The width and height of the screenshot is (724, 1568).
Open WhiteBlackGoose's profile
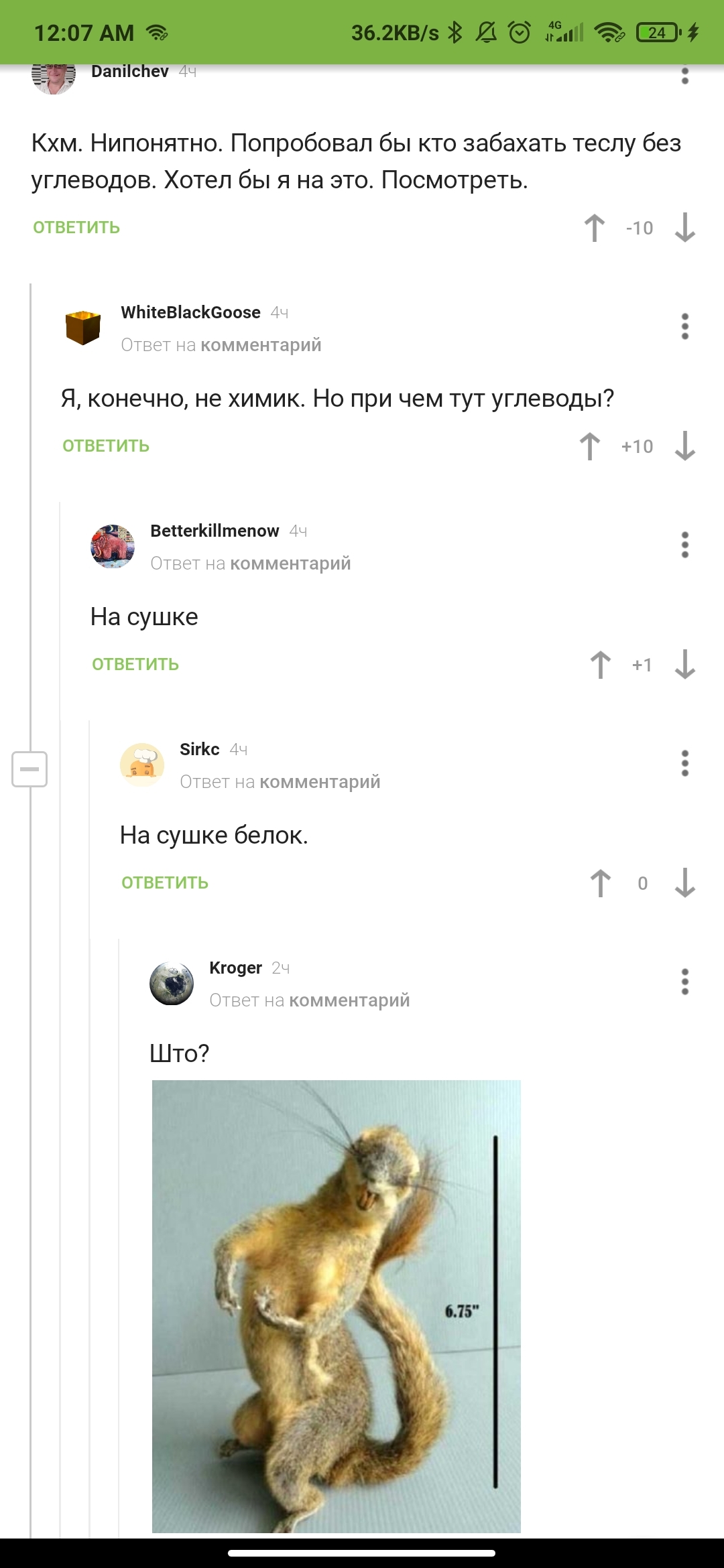(x=190, y=312)
